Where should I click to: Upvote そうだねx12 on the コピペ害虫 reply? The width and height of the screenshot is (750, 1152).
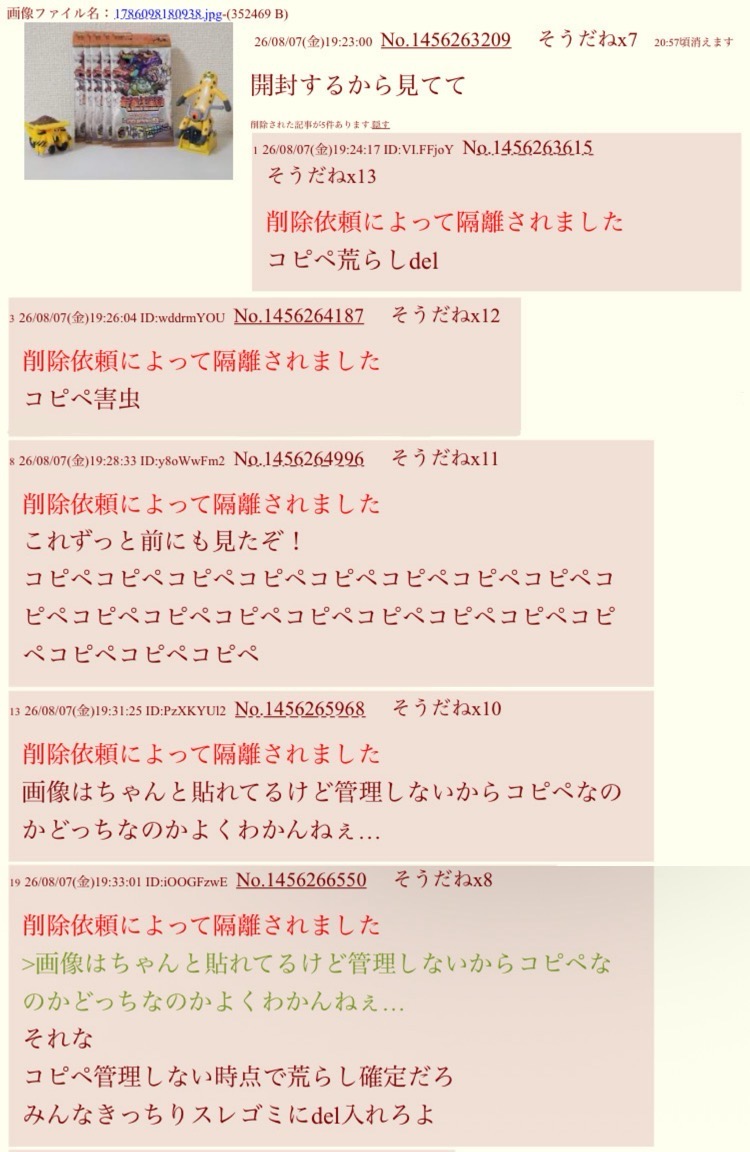click(445, 315)
